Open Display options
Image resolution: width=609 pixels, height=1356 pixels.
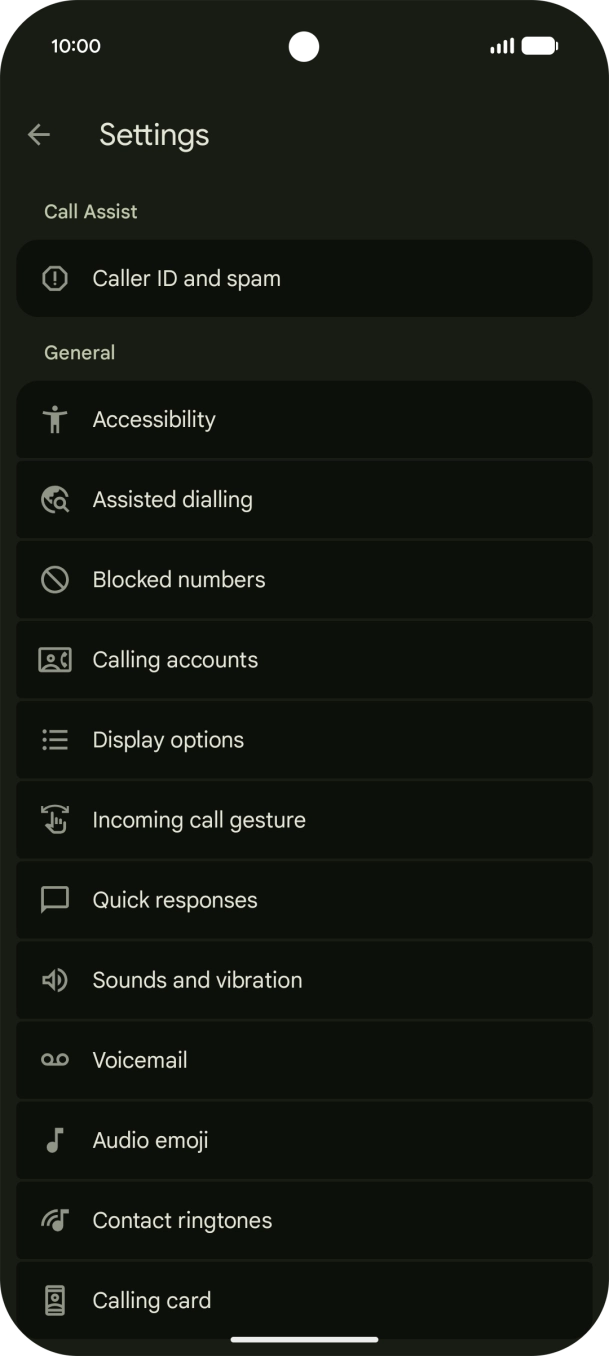click(304, 740)
